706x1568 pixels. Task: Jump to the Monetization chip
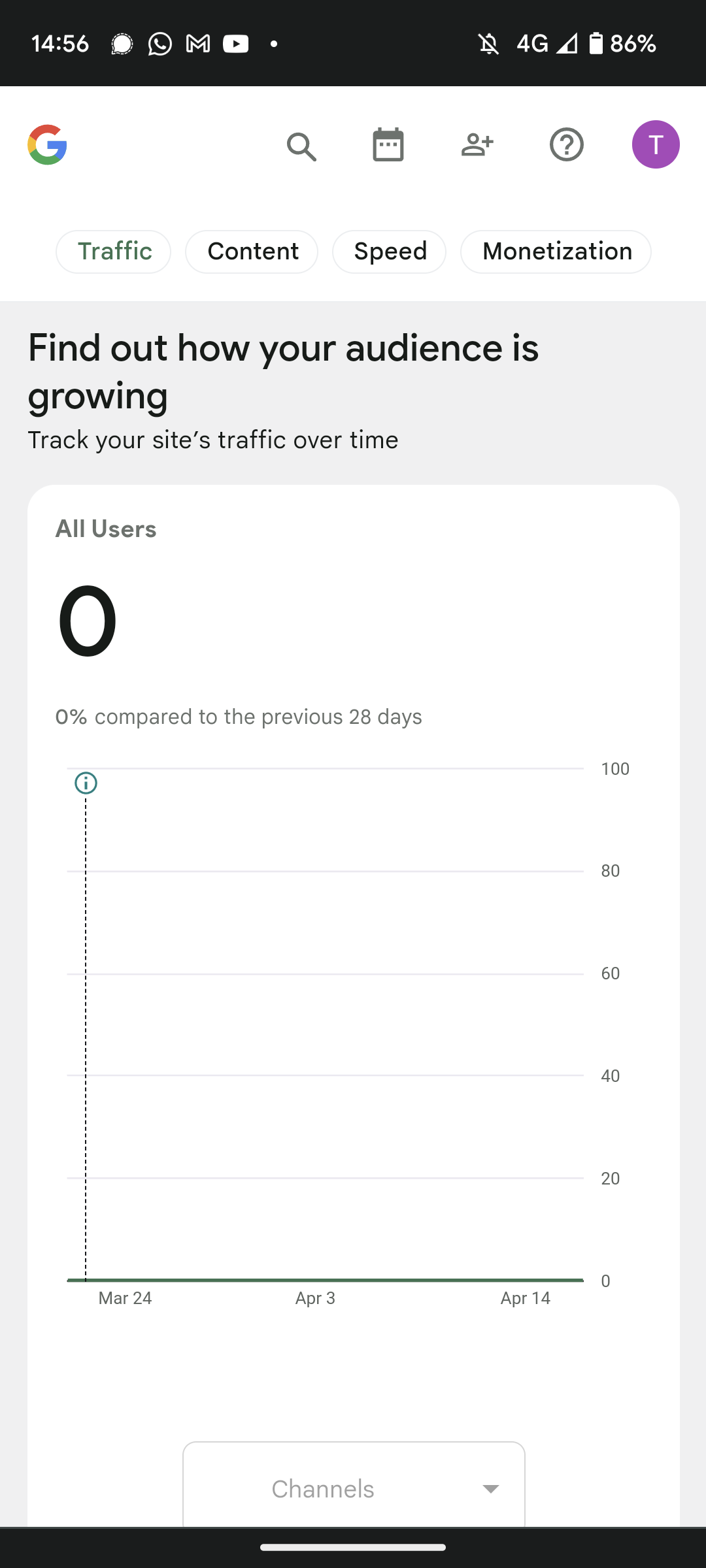[x=556, y=252]
